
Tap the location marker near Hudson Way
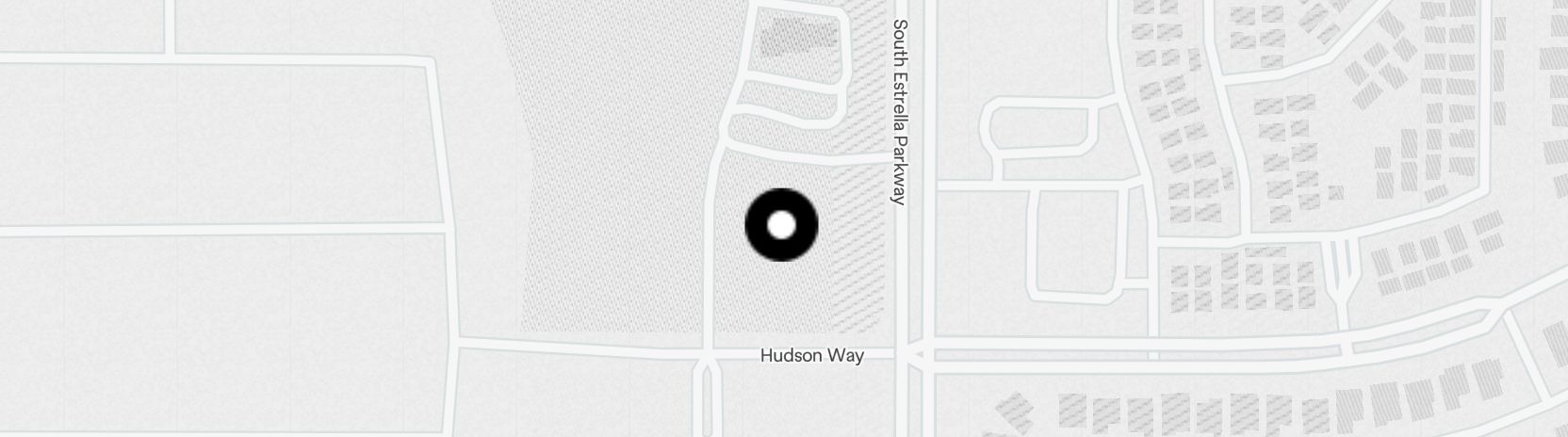coord(781,225)
